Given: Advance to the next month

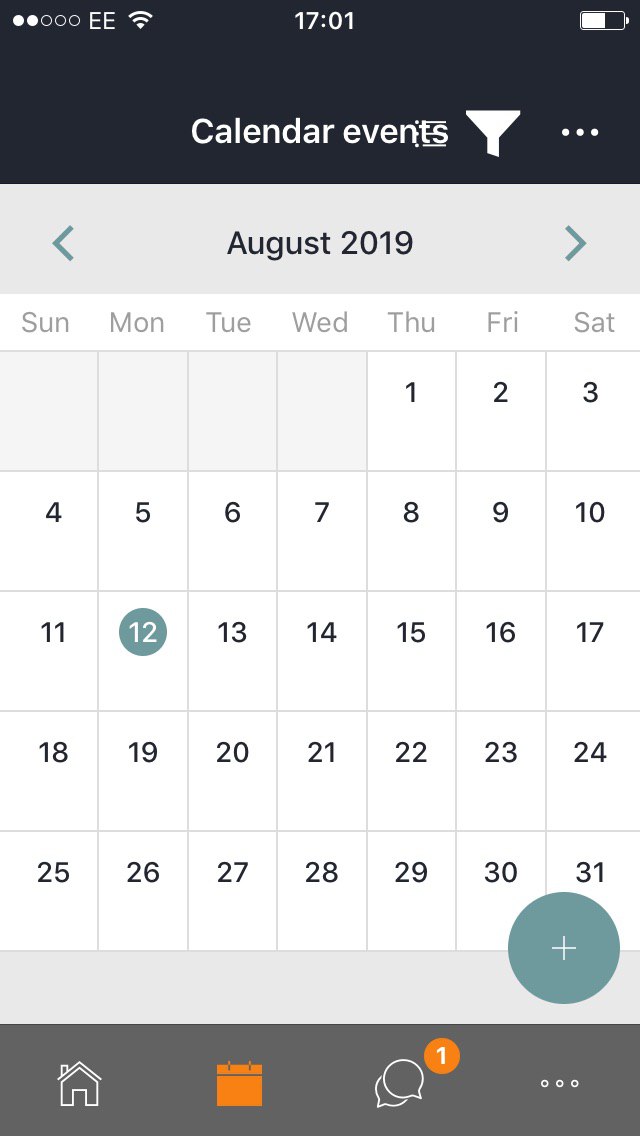Looking at the screenshot, I should (x=575, y=243).
